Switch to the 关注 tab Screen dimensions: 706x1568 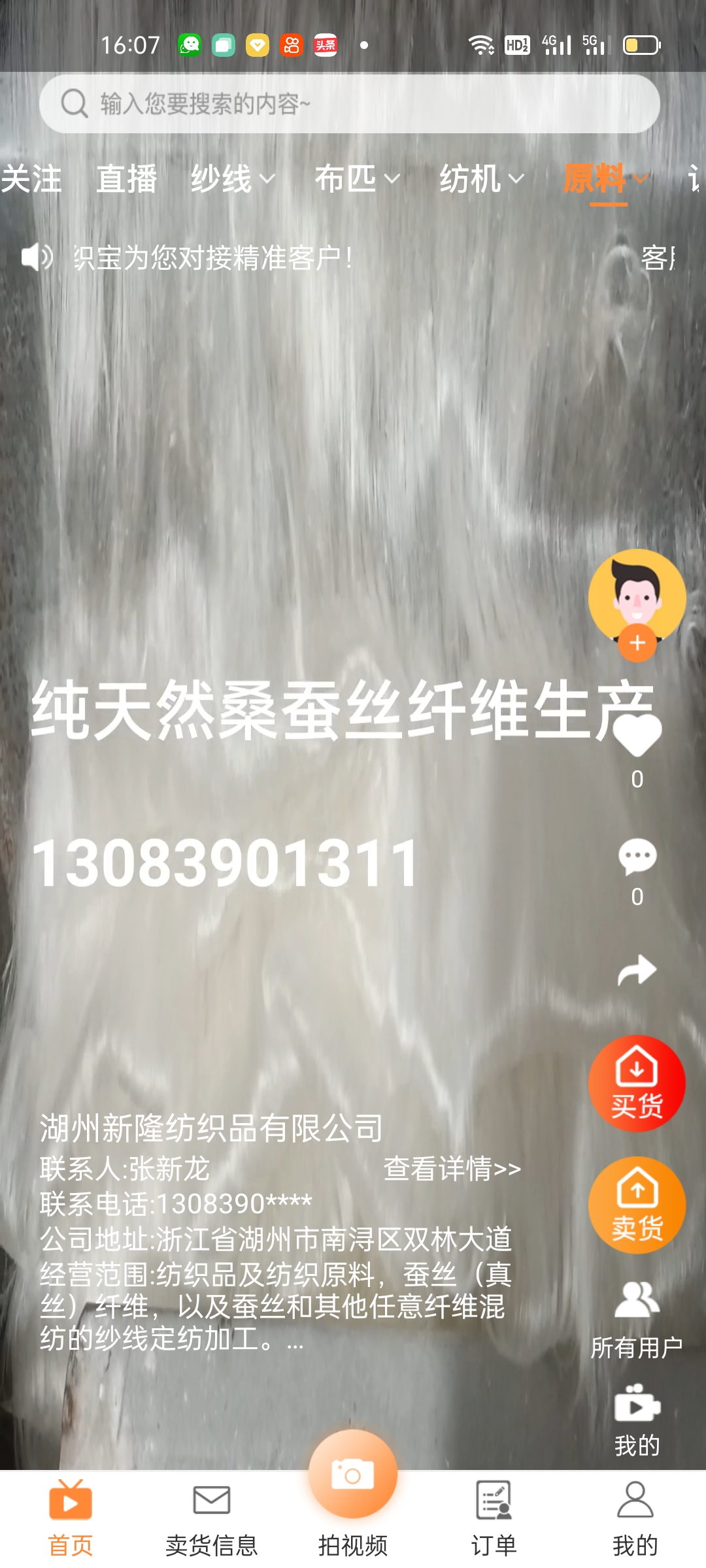click(31, 179)
